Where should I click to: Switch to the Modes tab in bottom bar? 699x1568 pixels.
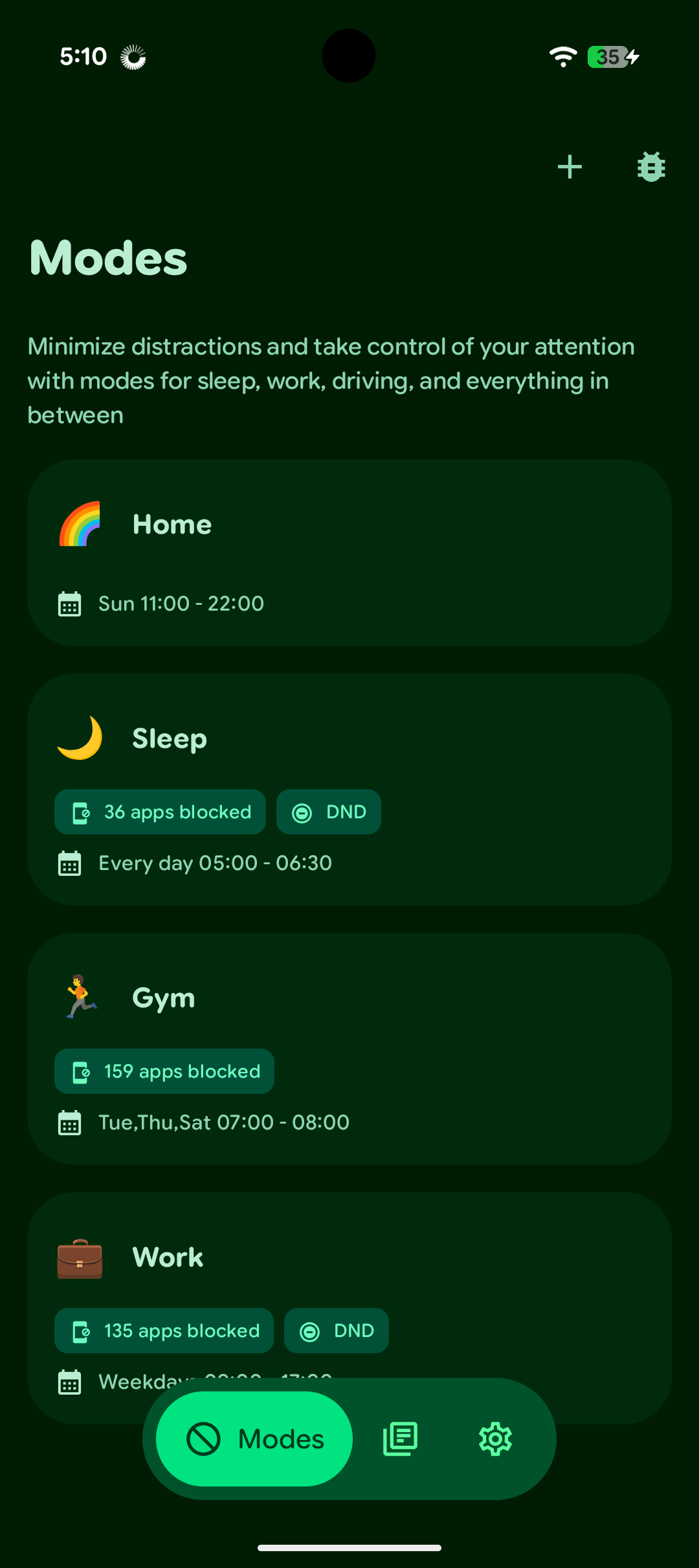[x=253, y=1439]
